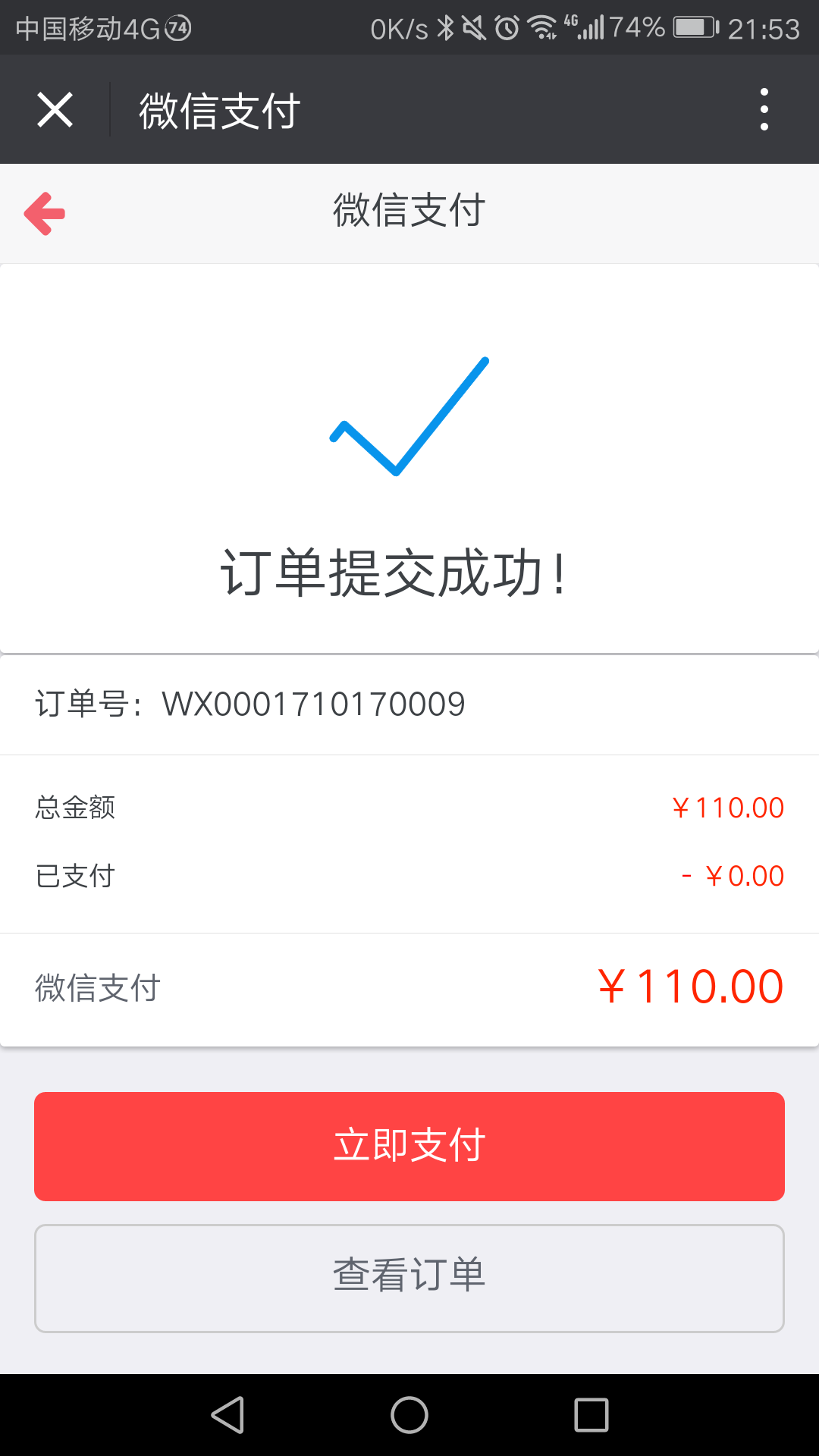Tap 立即支付 to pay now
This screenshot has height=1456, width=819.
pyautogui.click(x=409, y=1146)
